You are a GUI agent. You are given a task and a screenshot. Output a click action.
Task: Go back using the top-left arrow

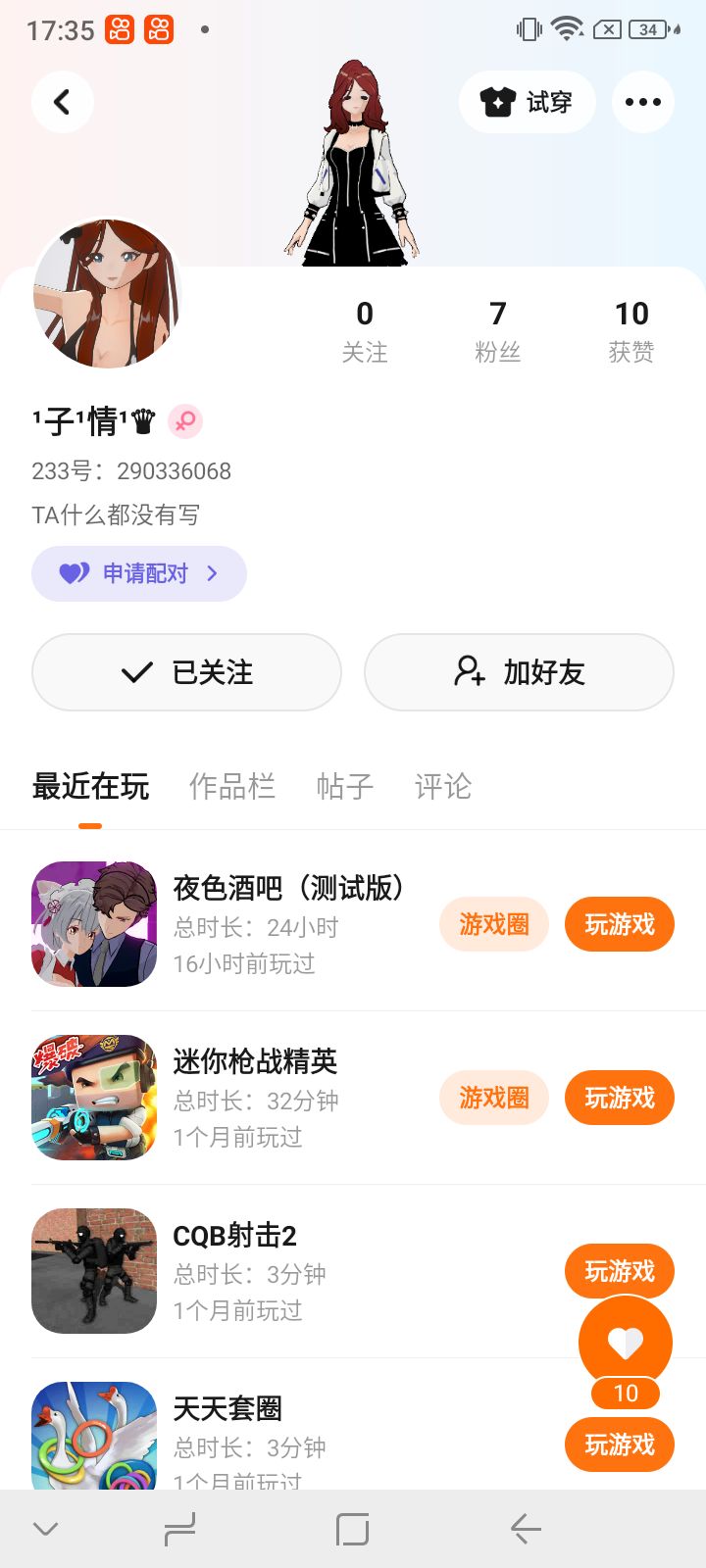[x=62, y=102]
